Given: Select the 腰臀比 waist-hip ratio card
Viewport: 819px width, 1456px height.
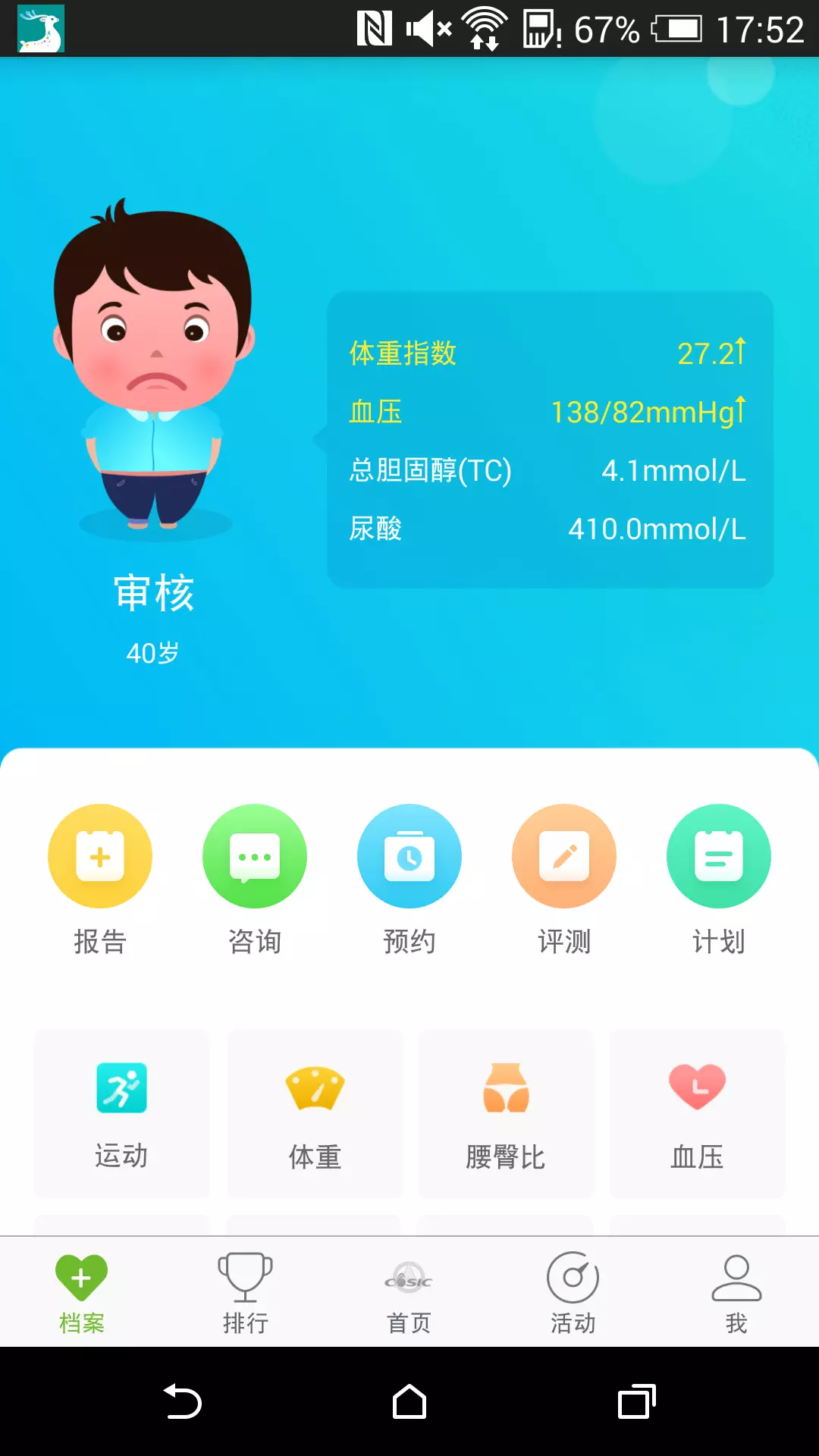Looking at the screenshot, I should pyautogui.click(x=506, y=1113).
